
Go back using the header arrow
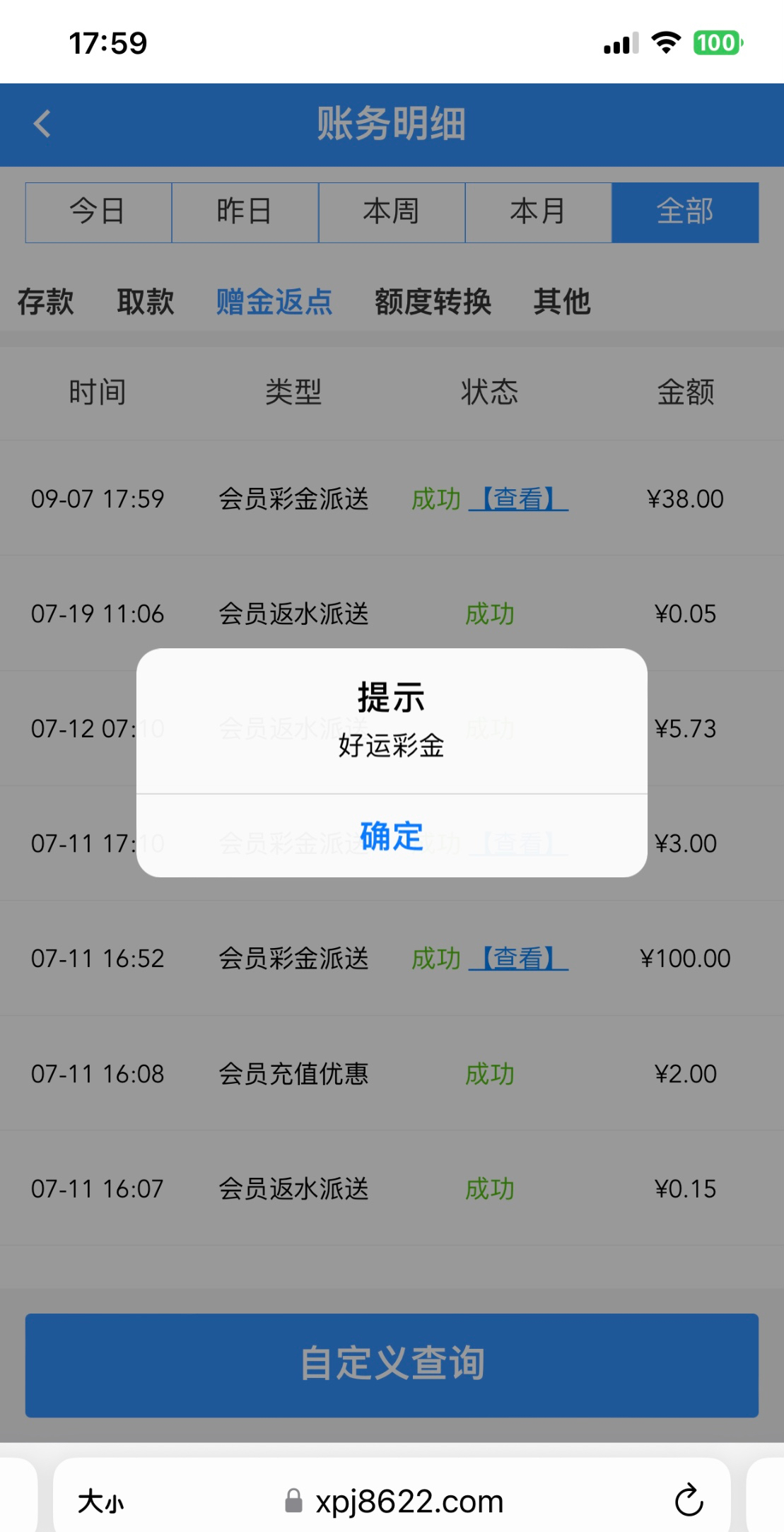pyautogui.click(x=42, y=124)
